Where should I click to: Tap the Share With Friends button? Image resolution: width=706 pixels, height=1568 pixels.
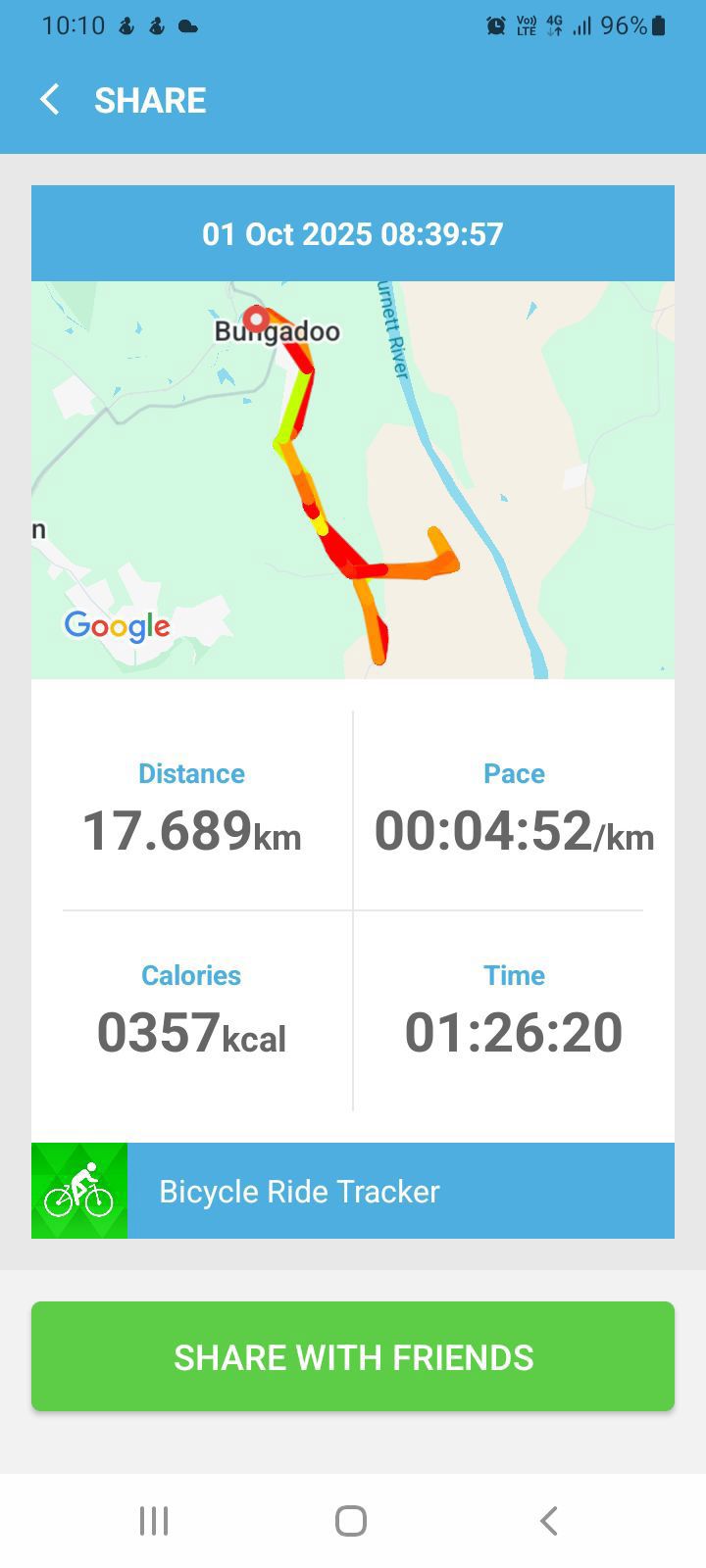tap(353, 1356)
